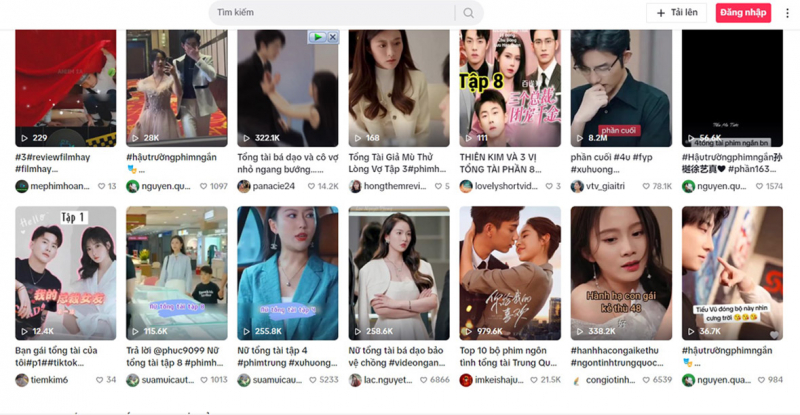Visit the tiemkim6 profile

[48, 380]
